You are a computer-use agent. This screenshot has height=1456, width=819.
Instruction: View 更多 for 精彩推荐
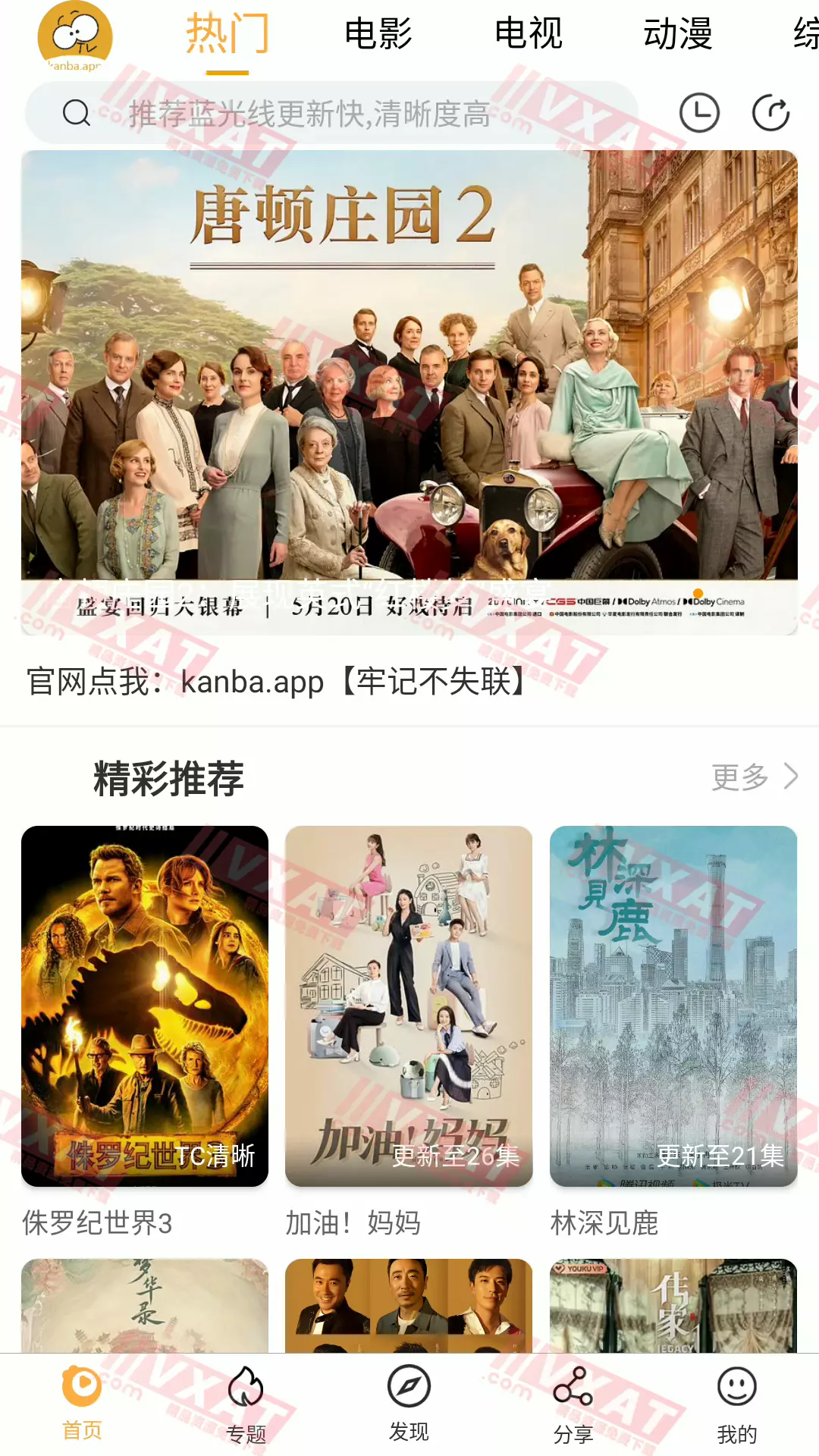point(754,777)
